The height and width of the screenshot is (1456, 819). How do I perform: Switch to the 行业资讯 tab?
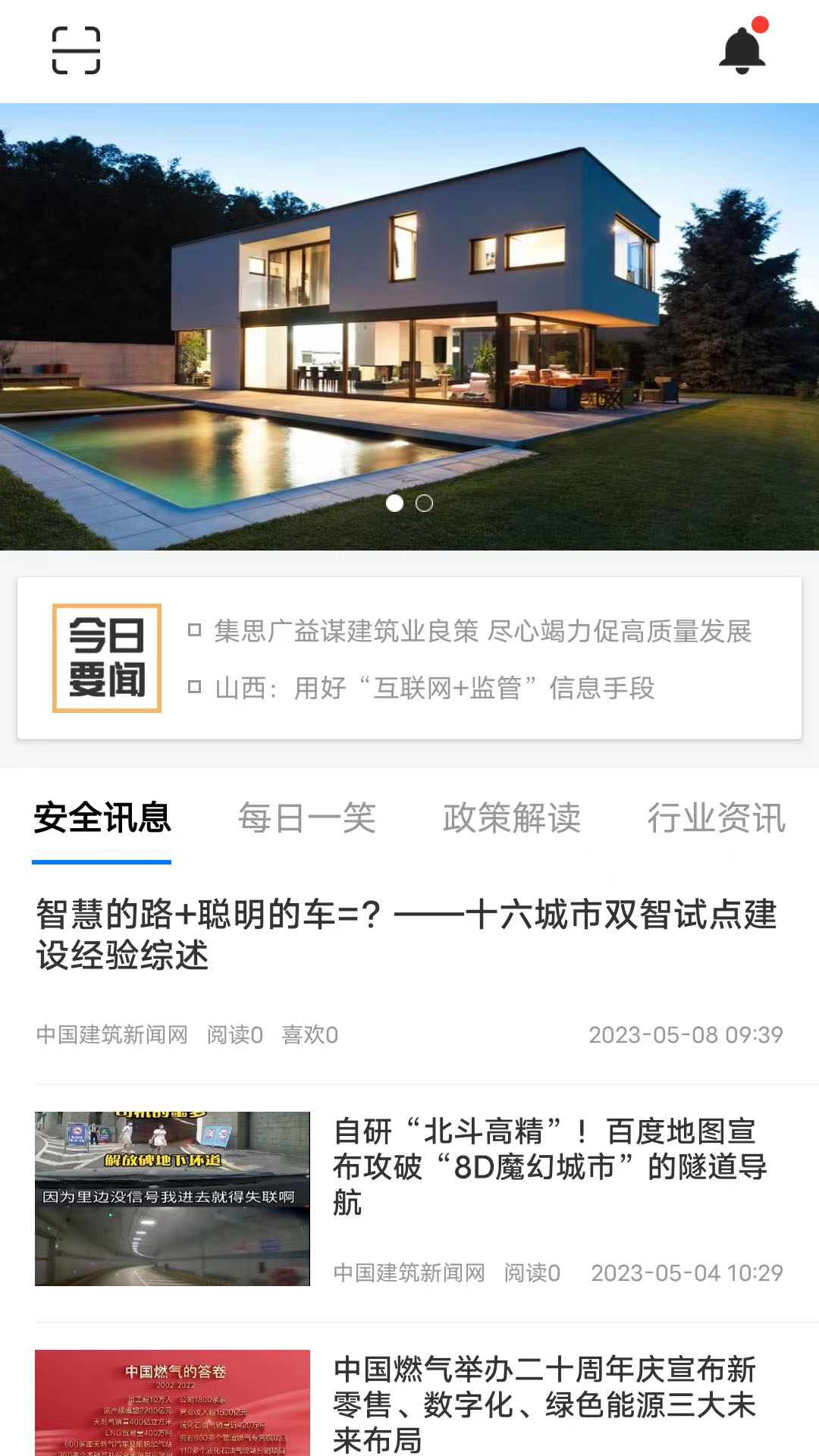[716, 818]
